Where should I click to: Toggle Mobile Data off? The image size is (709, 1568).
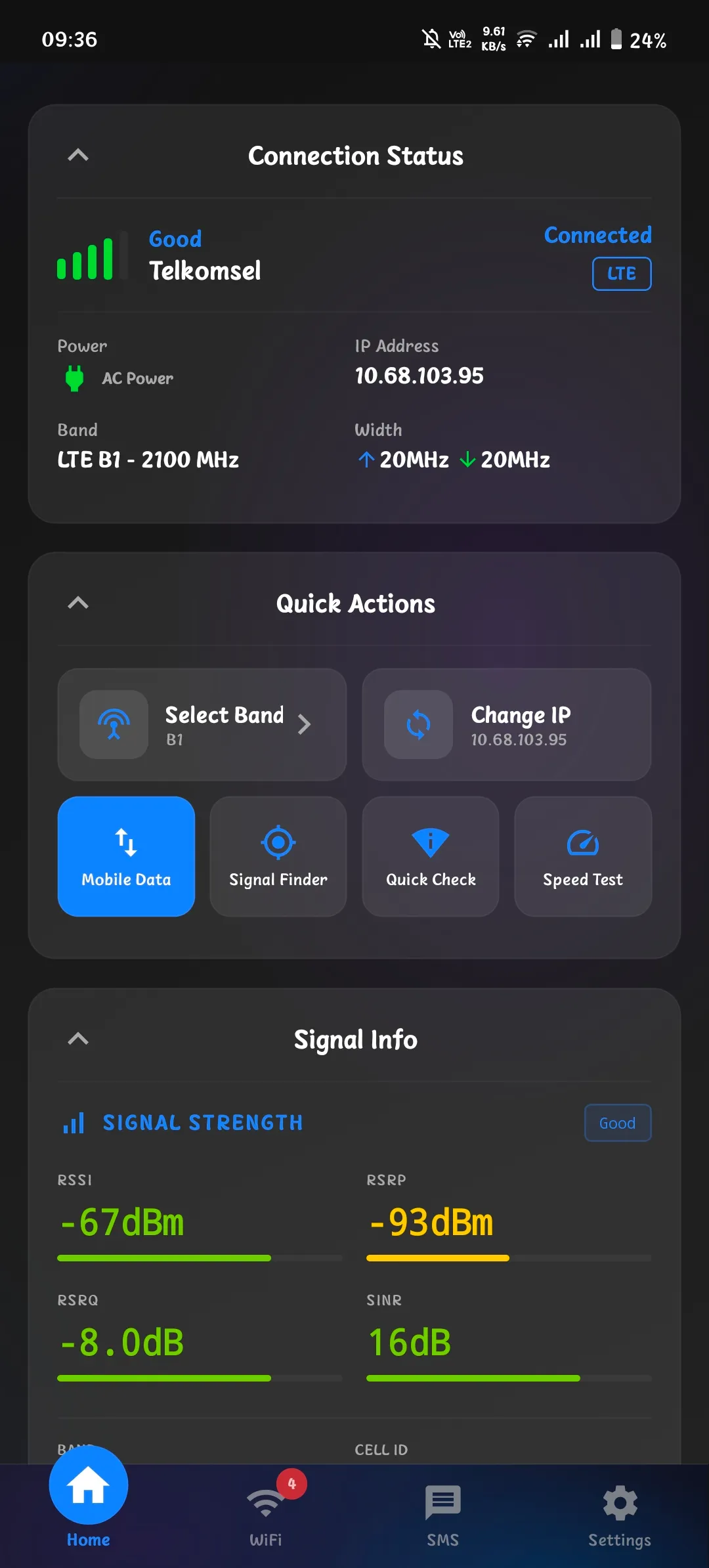(x=126, y=856)
